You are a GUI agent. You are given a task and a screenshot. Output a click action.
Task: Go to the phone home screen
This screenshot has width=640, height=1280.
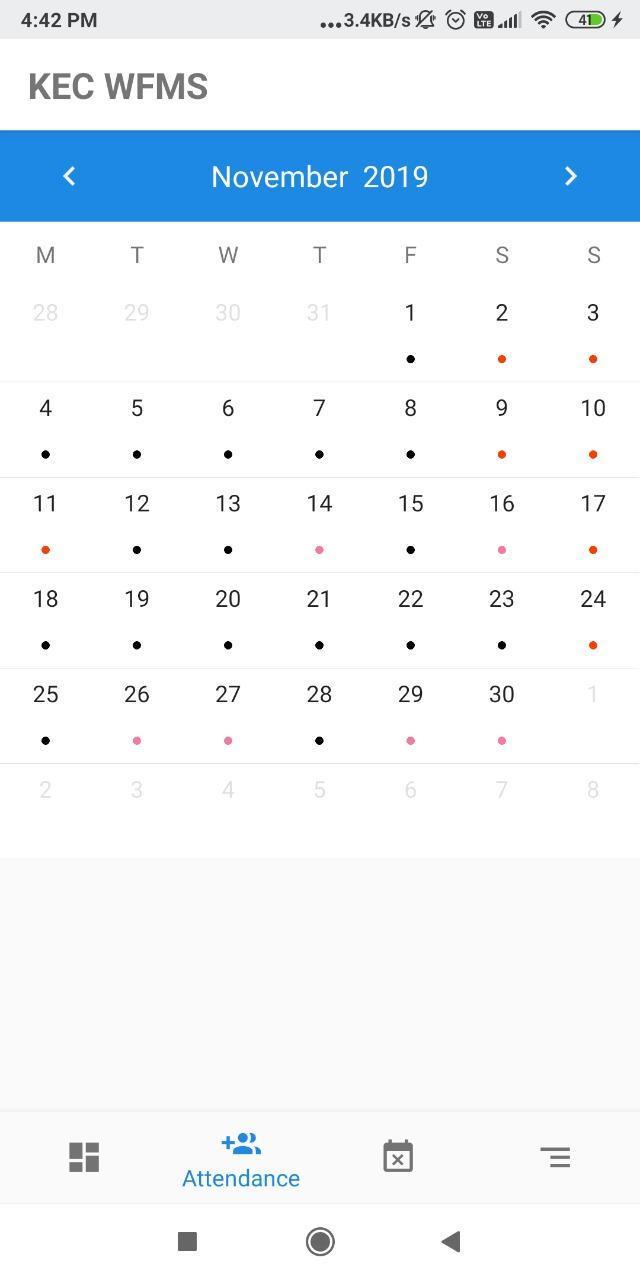point(320,1241)
